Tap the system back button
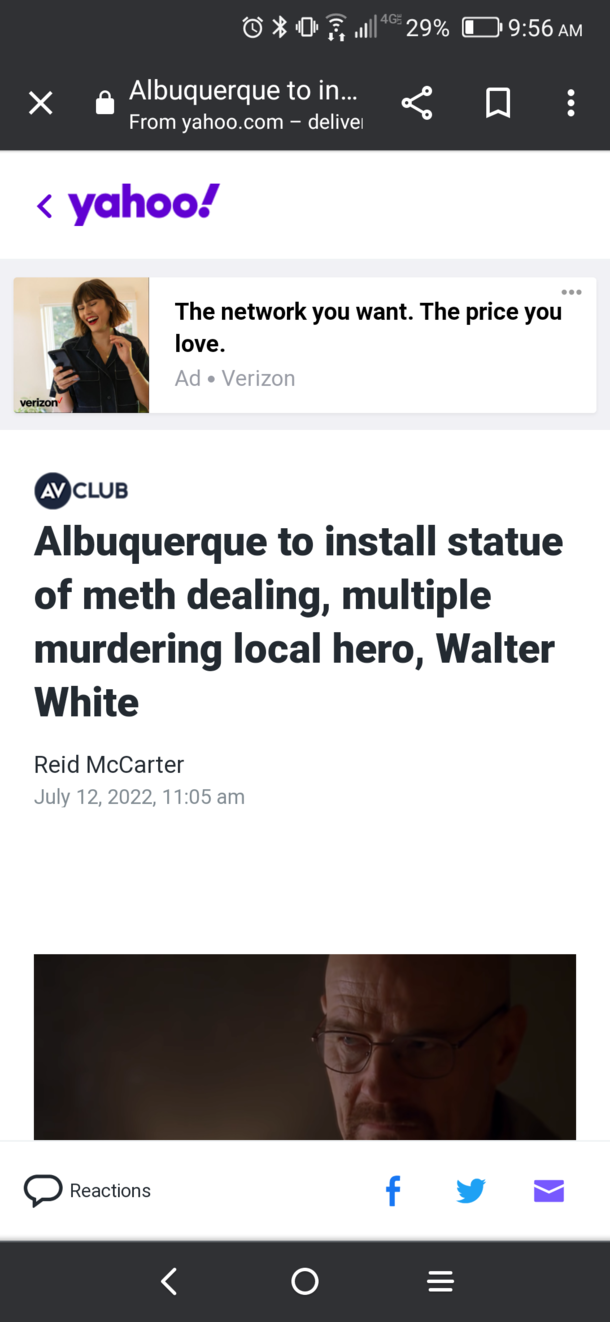The width and height of the screenshot is (610, 1322). (169, 1281)
